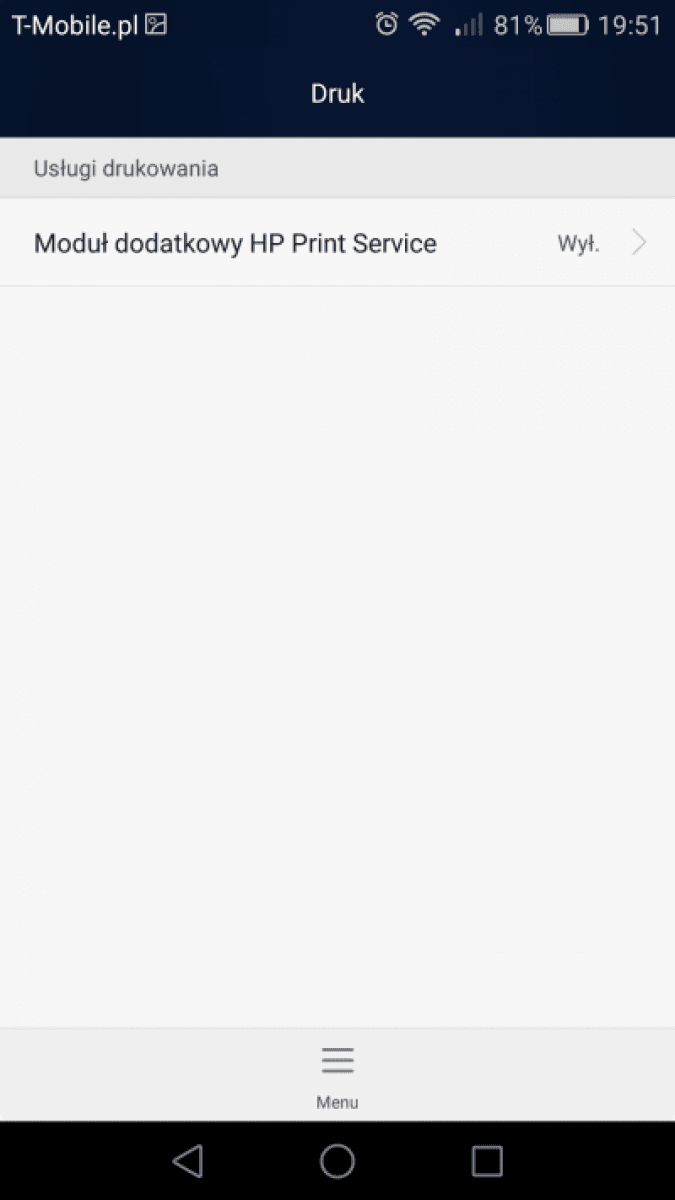Open Moduł dodatkowy HP Print Service
This screenshot has width=675, height=1200.
point(337,243)
